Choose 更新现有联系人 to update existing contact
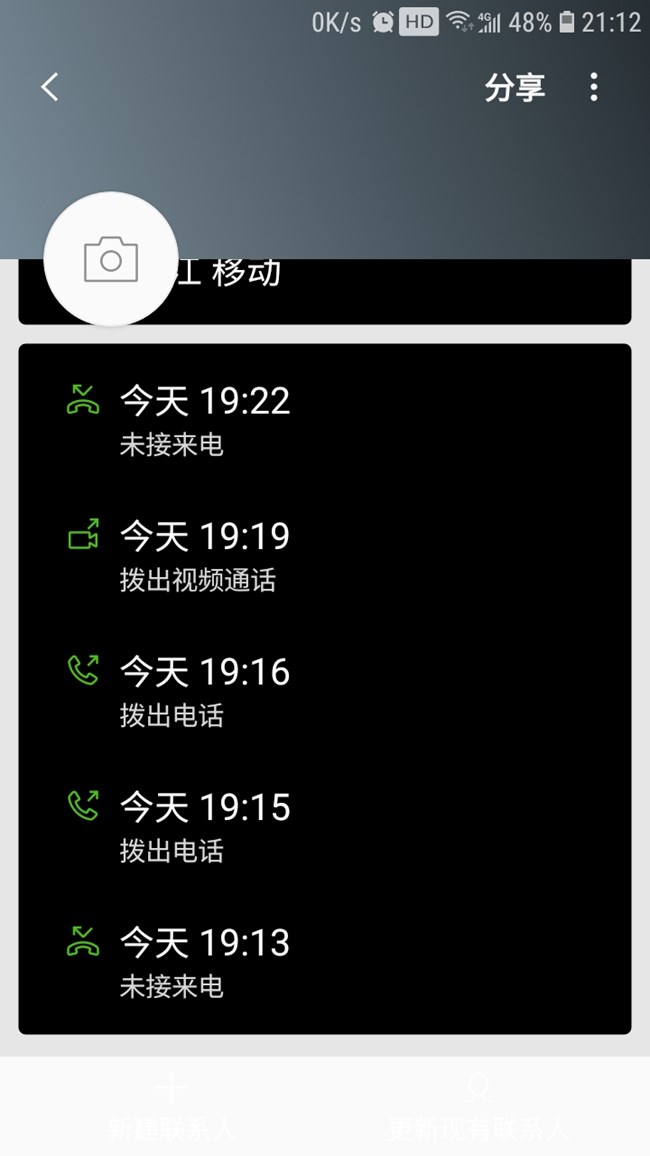Image resolution: width=650 pixels, height=1156 pixels. click(479, 1108)
